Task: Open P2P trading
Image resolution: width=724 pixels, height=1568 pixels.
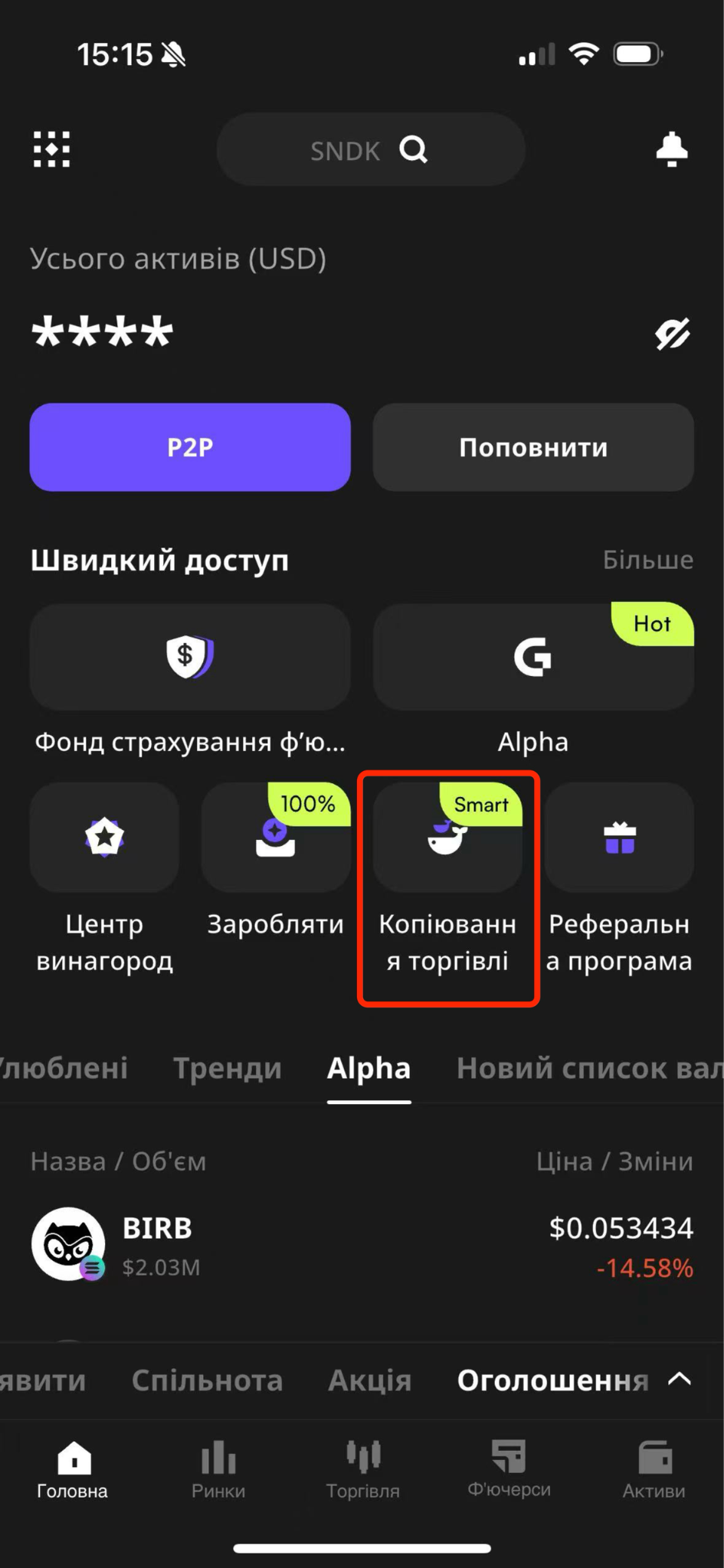Action: pyautogui.click(x=190, y=447)
